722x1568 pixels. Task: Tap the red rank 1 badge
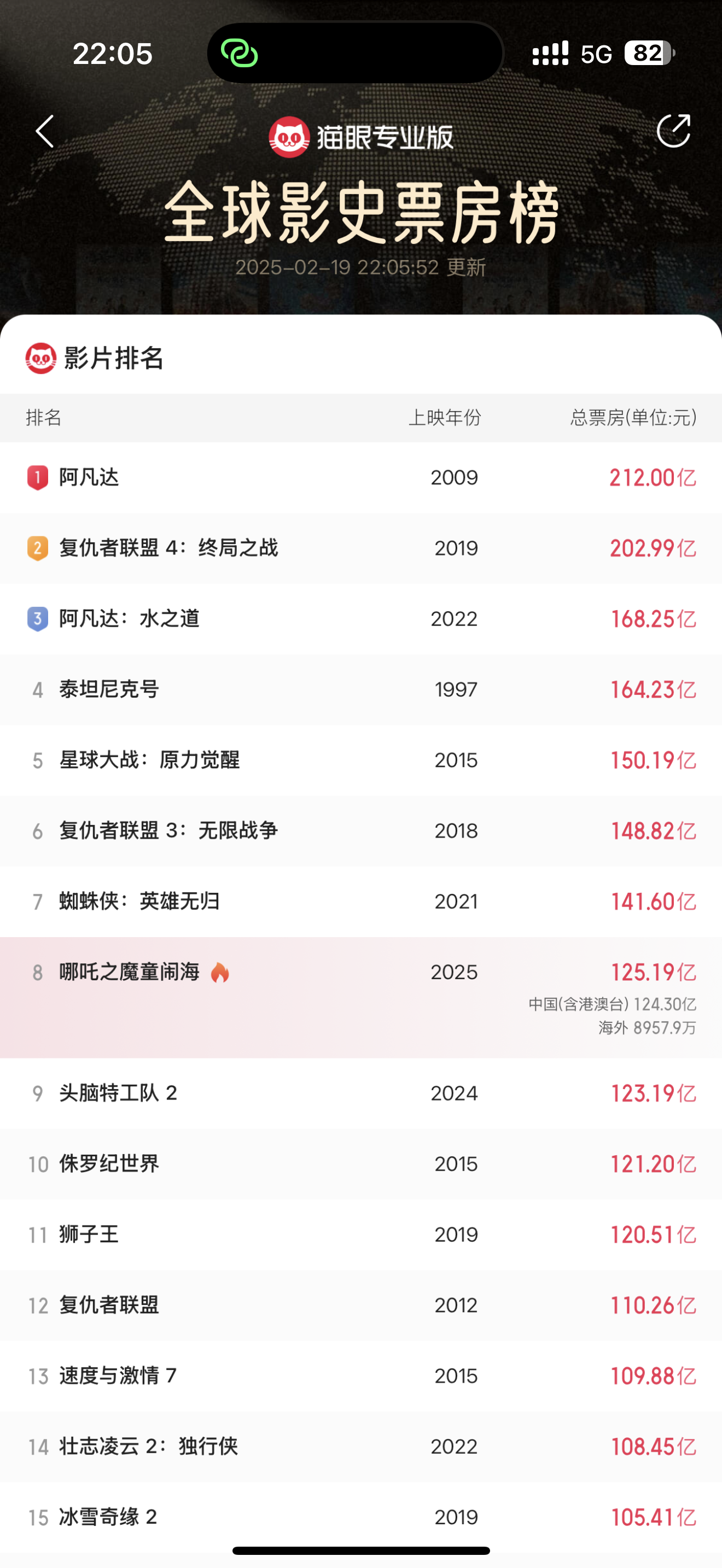[x=37, y=477]
